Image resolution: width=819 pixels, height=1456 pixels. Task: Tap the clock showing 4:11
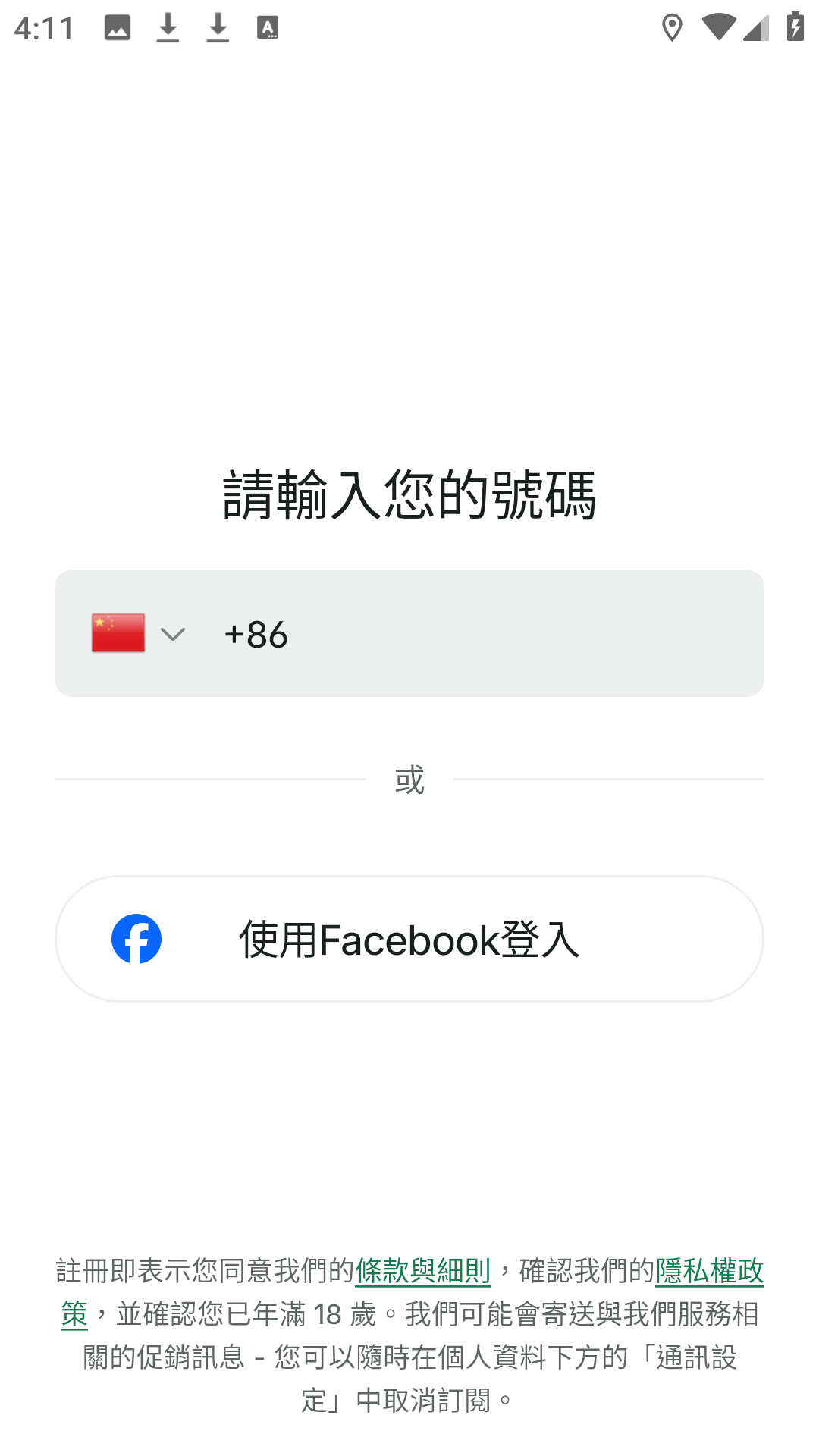pos(43,27)
